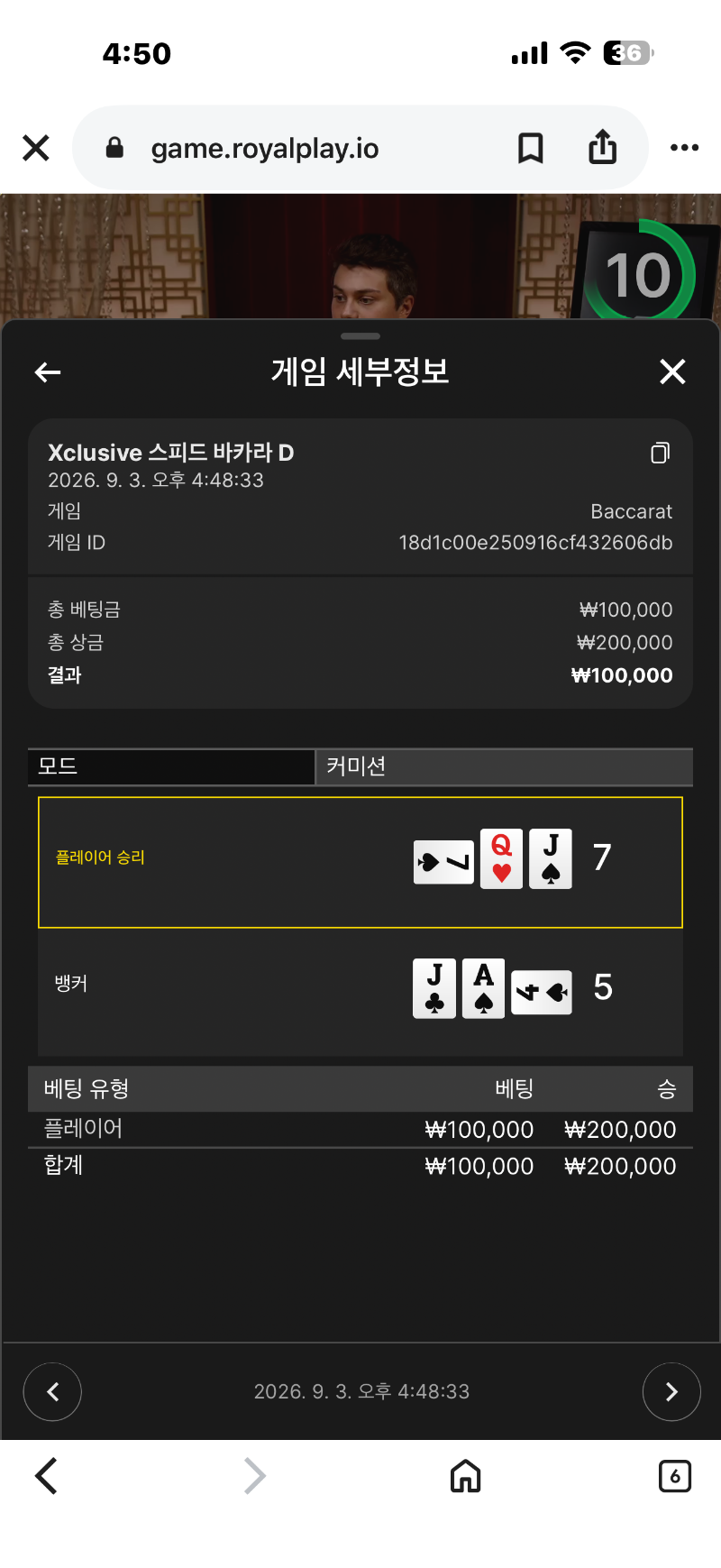
Task: Close the in-app browser with the X
Action: [35, 148]
